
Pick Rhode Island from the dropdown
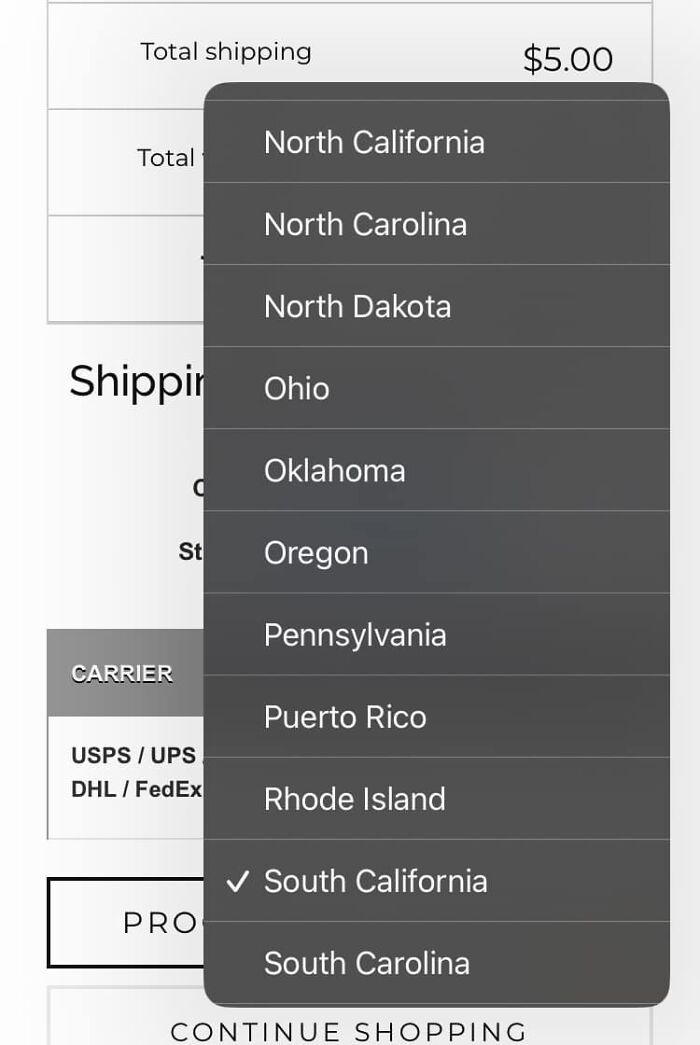click(354, 798)
